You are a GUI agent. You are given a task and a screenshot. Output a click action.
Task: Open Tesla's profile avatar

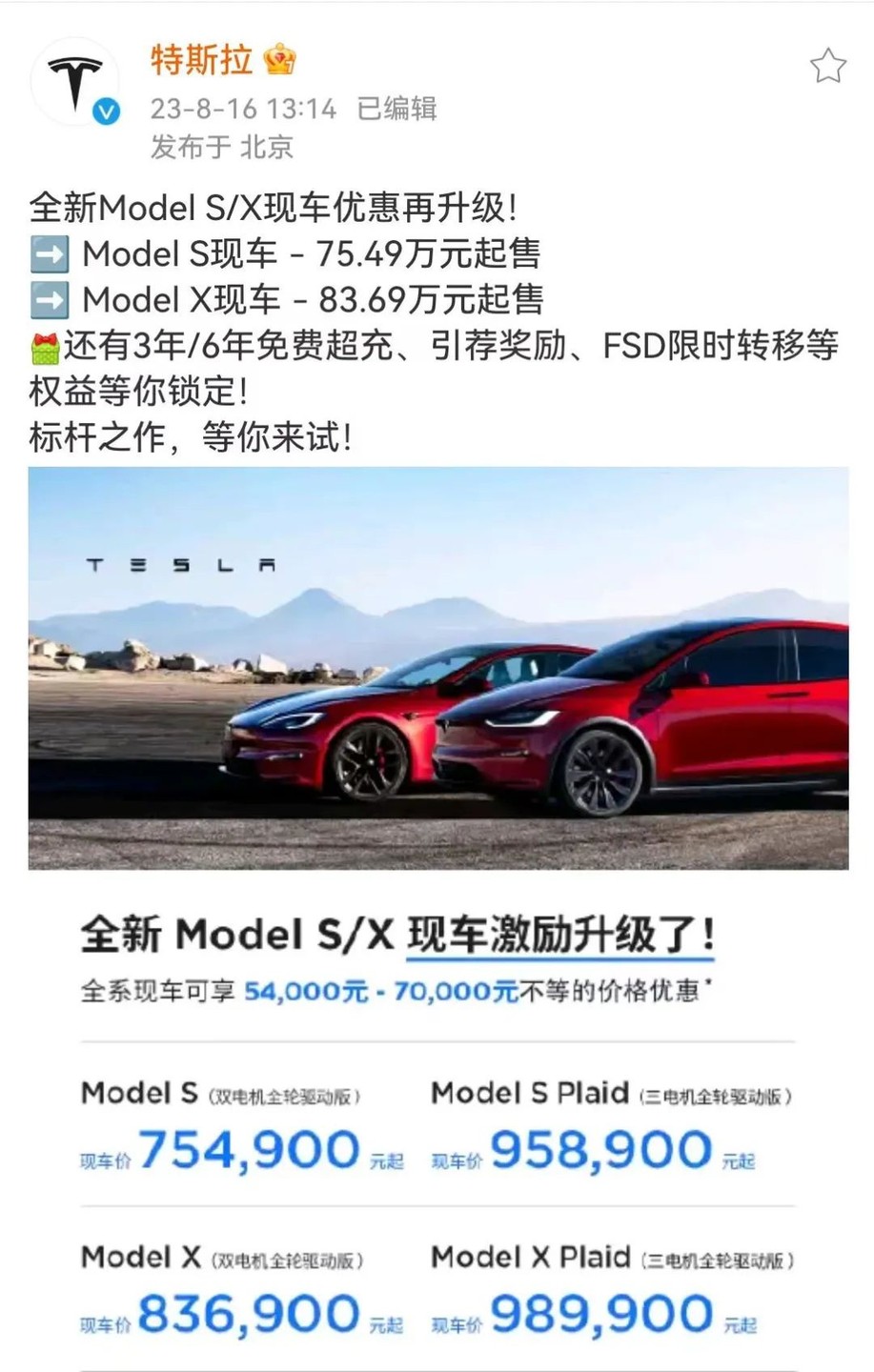(75, 83)
